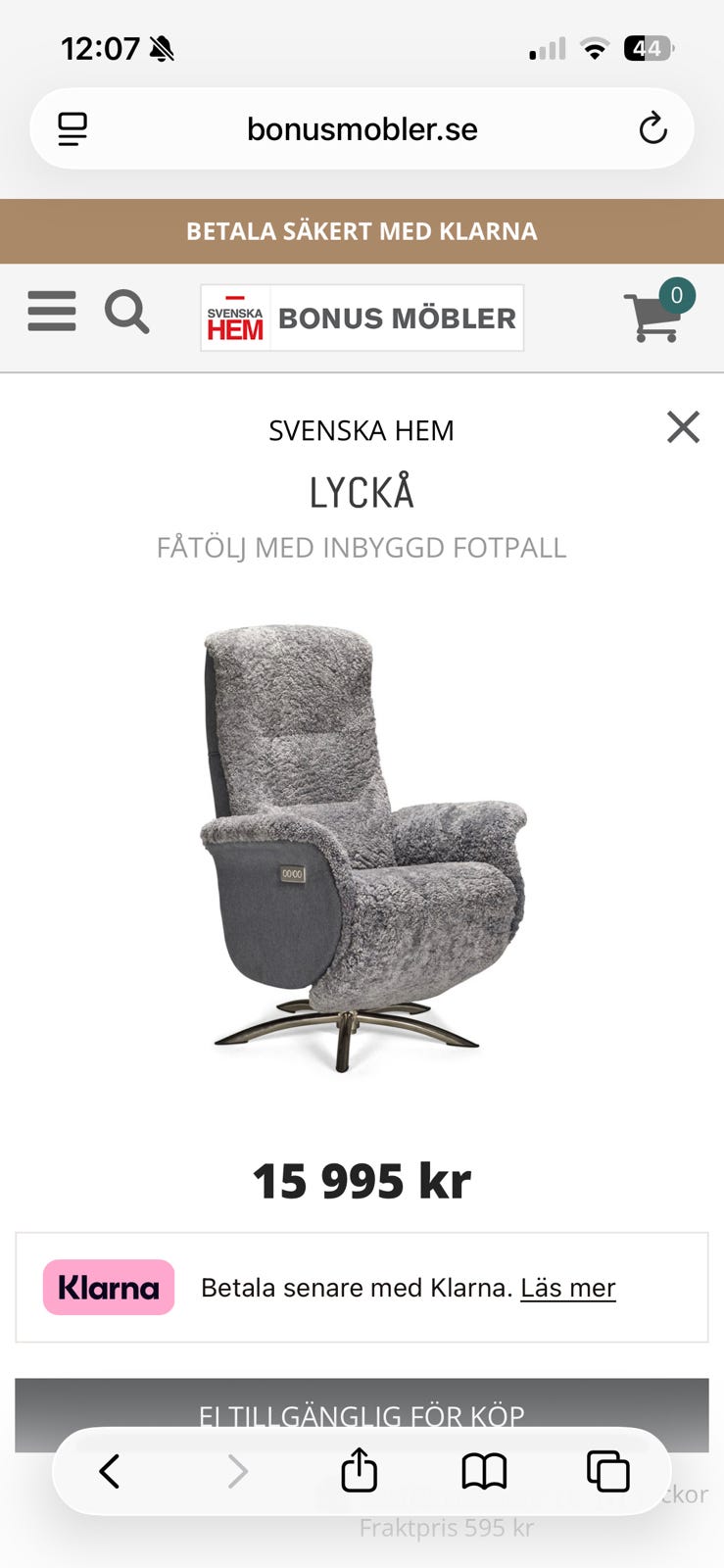
Task: Show all open Safari tabs
Action: click(x=607, y=1471)
